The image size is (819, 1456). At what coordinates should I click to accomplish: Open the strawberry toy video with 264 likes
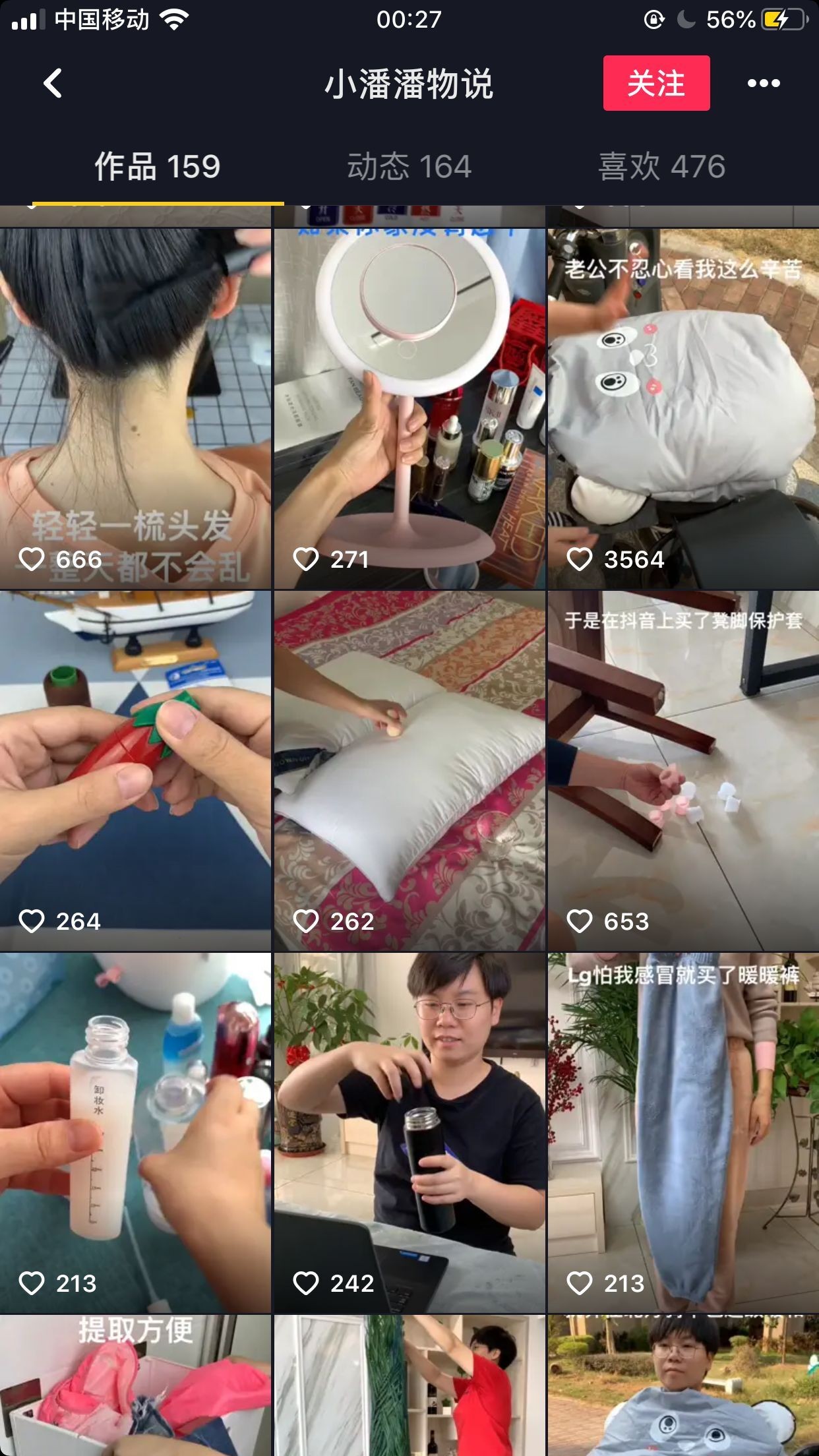(x=135, y=770)
